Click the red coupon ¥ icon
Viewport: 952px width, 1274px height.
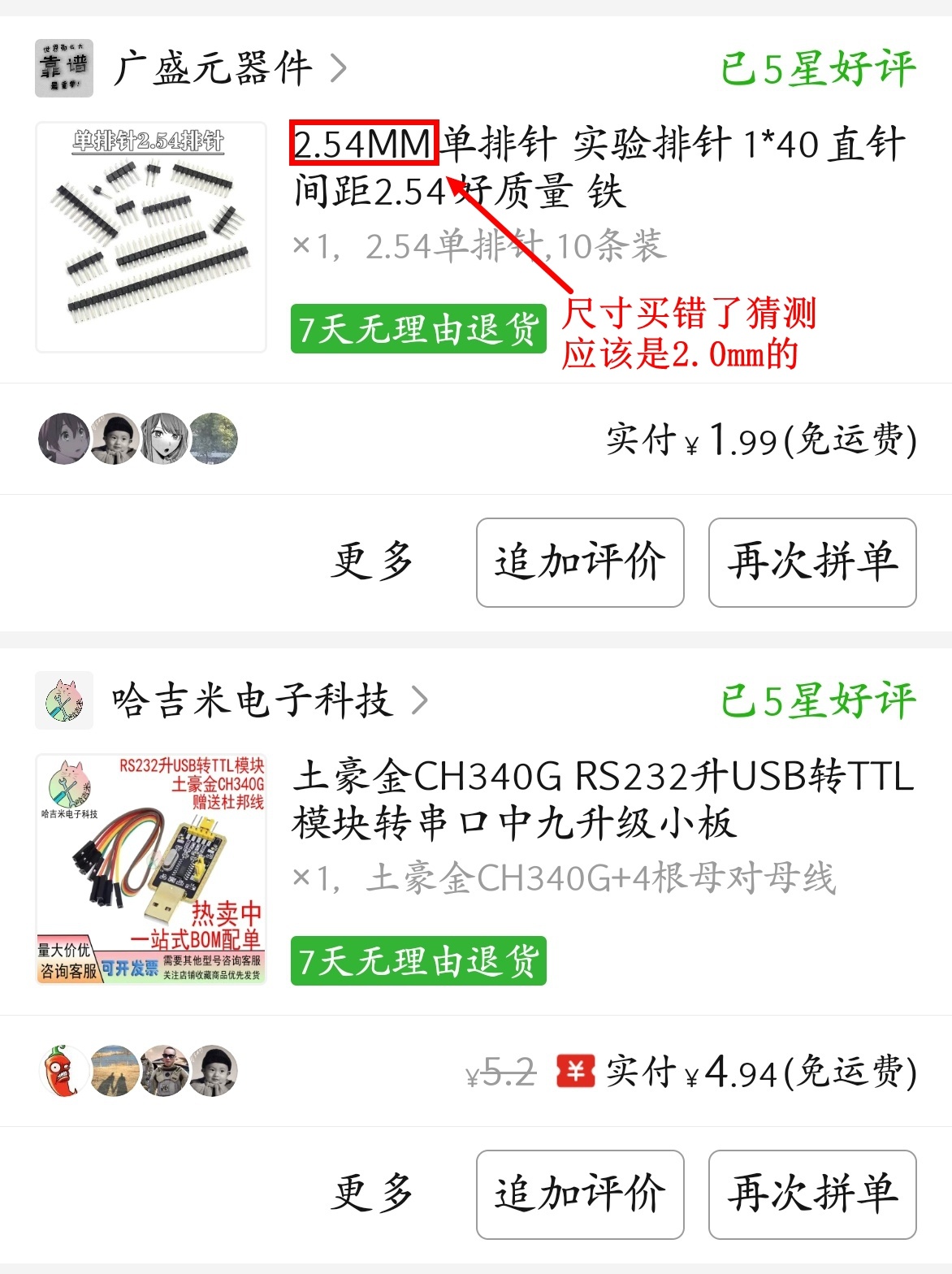575,1074
